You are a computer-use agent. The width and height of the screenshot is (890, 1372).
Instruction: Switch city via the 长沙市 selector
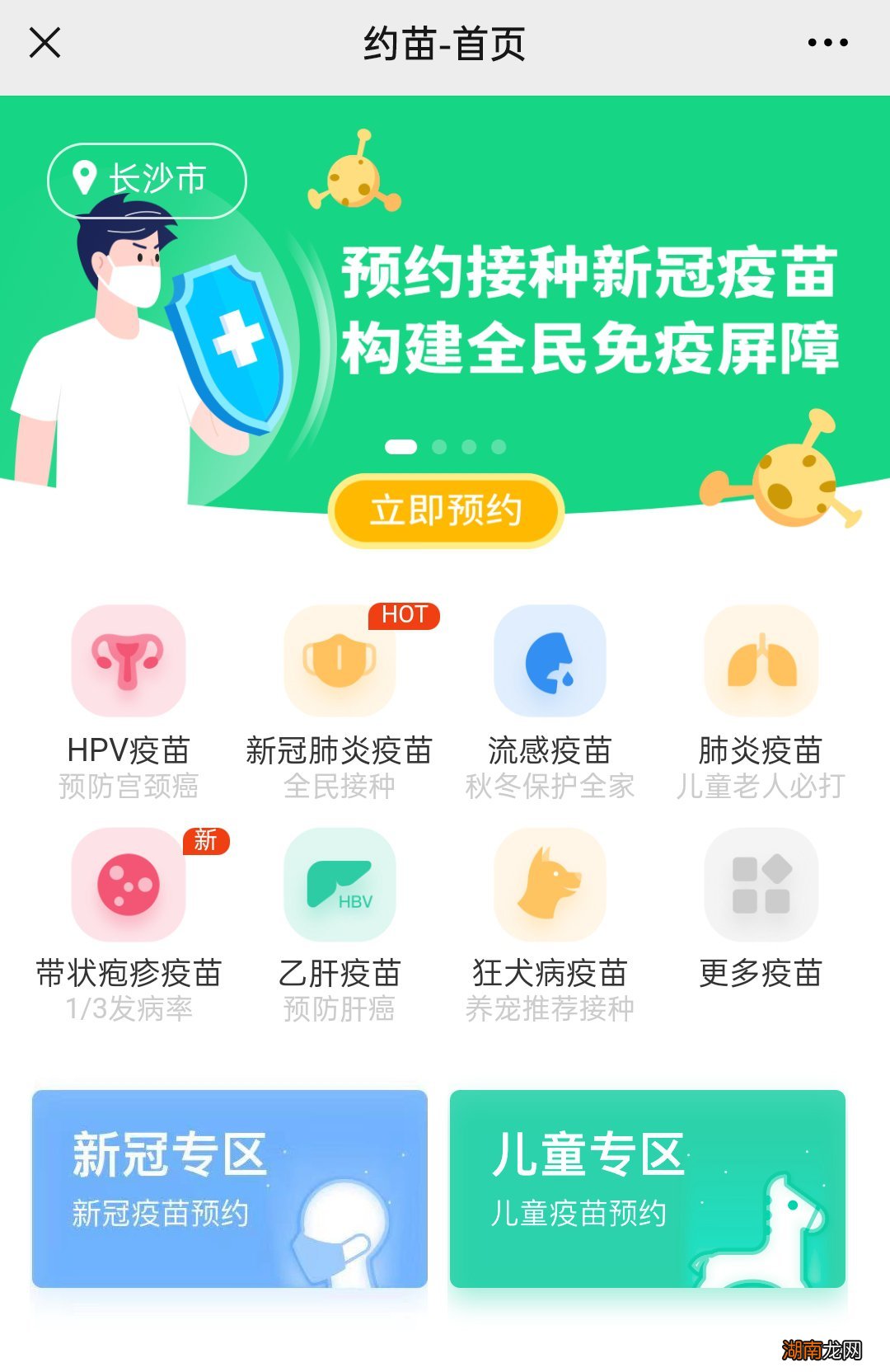(x=148, y=177)
